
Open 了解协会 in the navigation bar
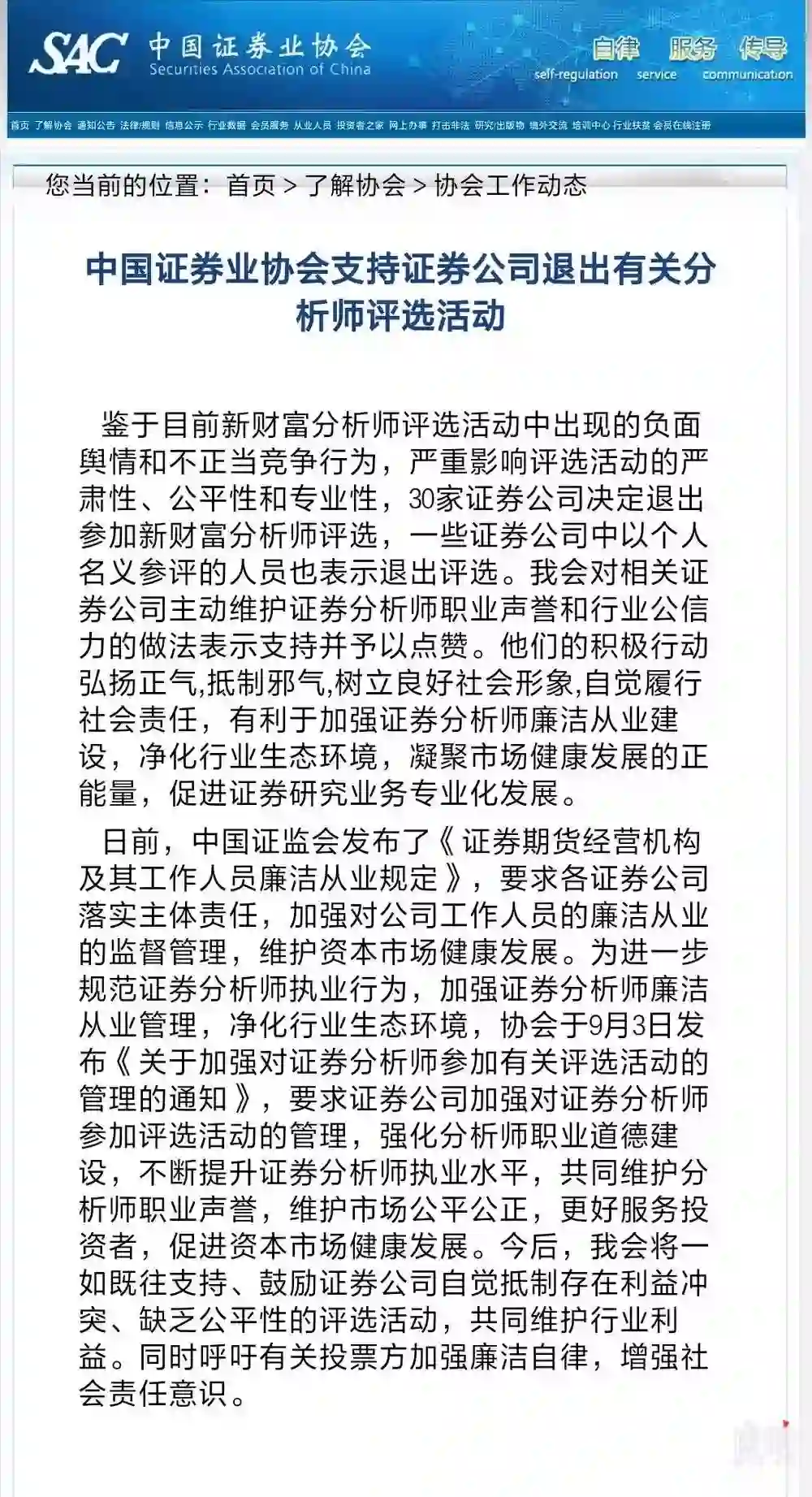point(53,126)
